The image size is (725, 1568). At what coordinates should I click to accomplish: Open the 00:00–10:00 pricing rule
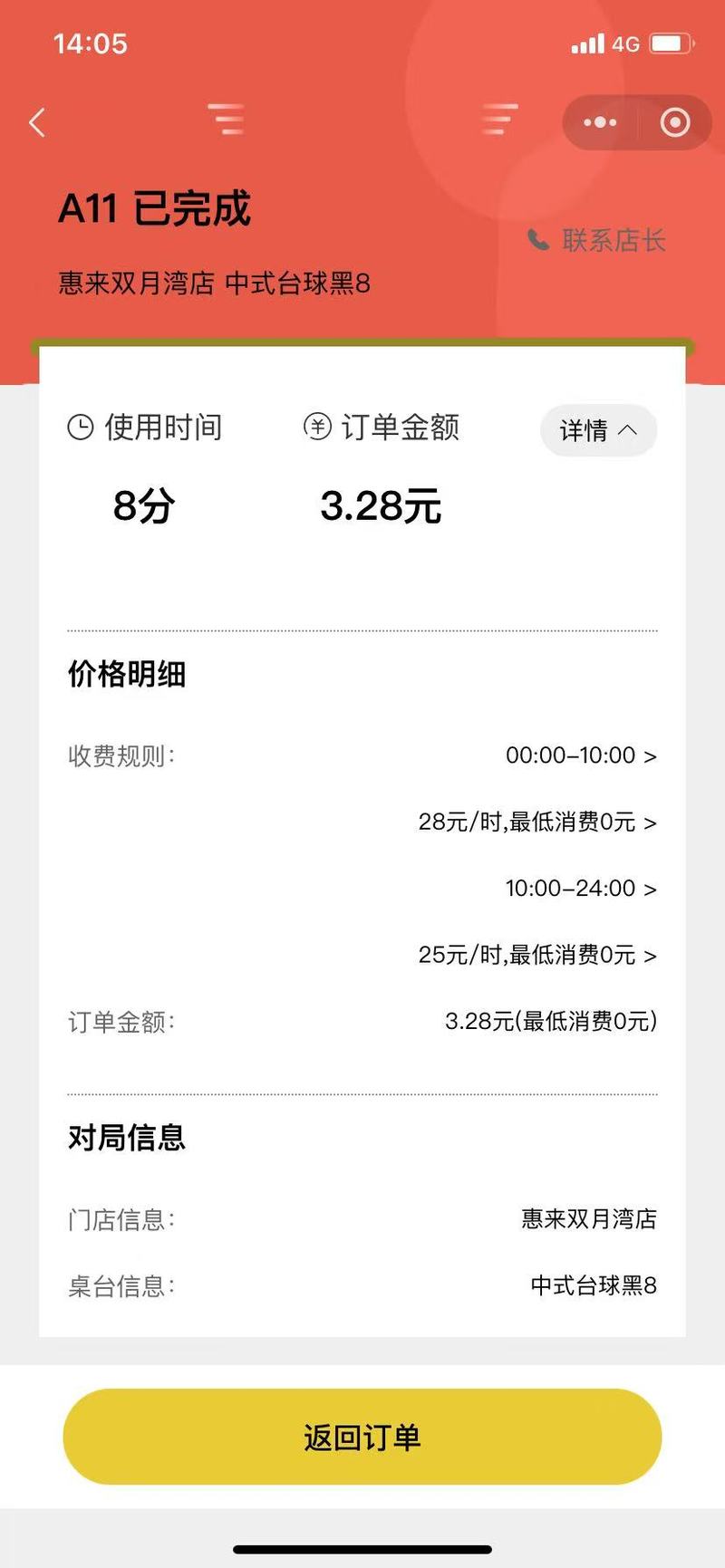tap(581, 755)
